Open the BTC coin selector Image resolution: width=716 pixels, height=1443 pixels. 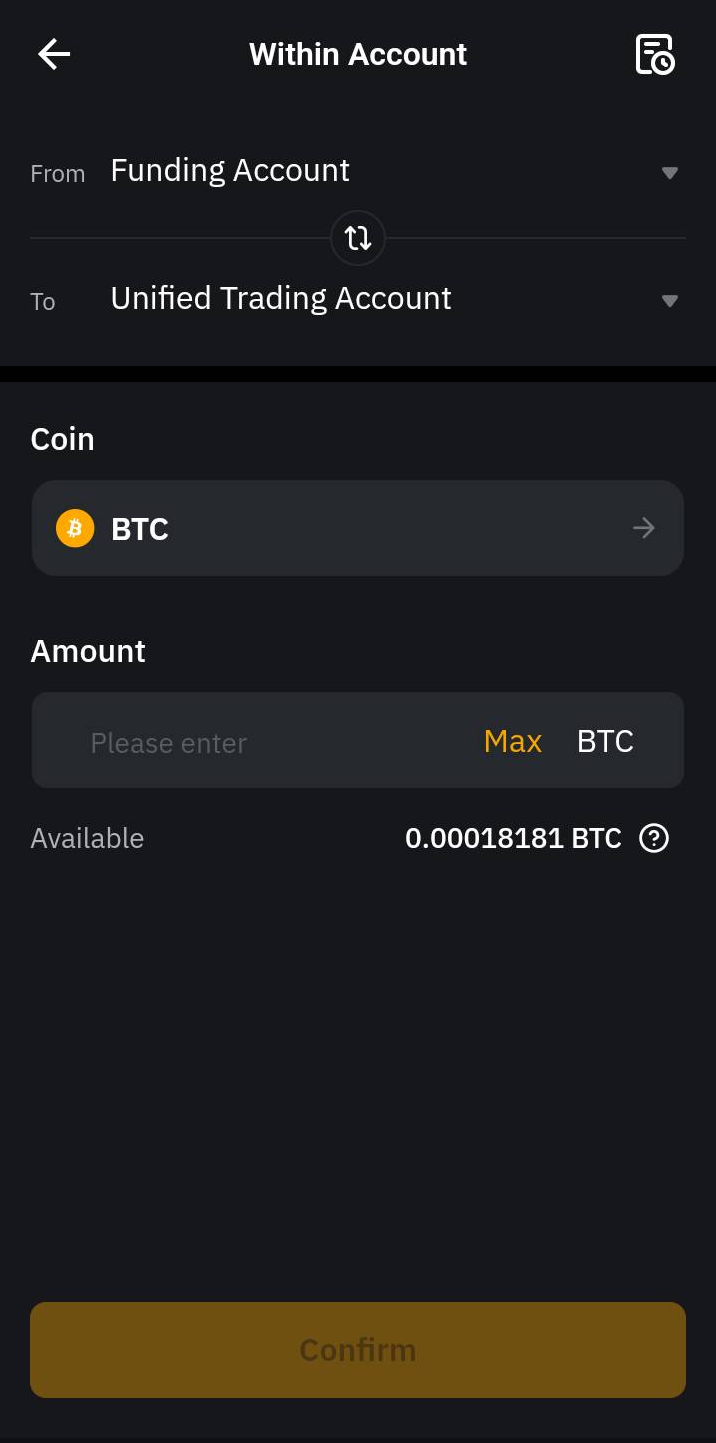pos(358,528)
